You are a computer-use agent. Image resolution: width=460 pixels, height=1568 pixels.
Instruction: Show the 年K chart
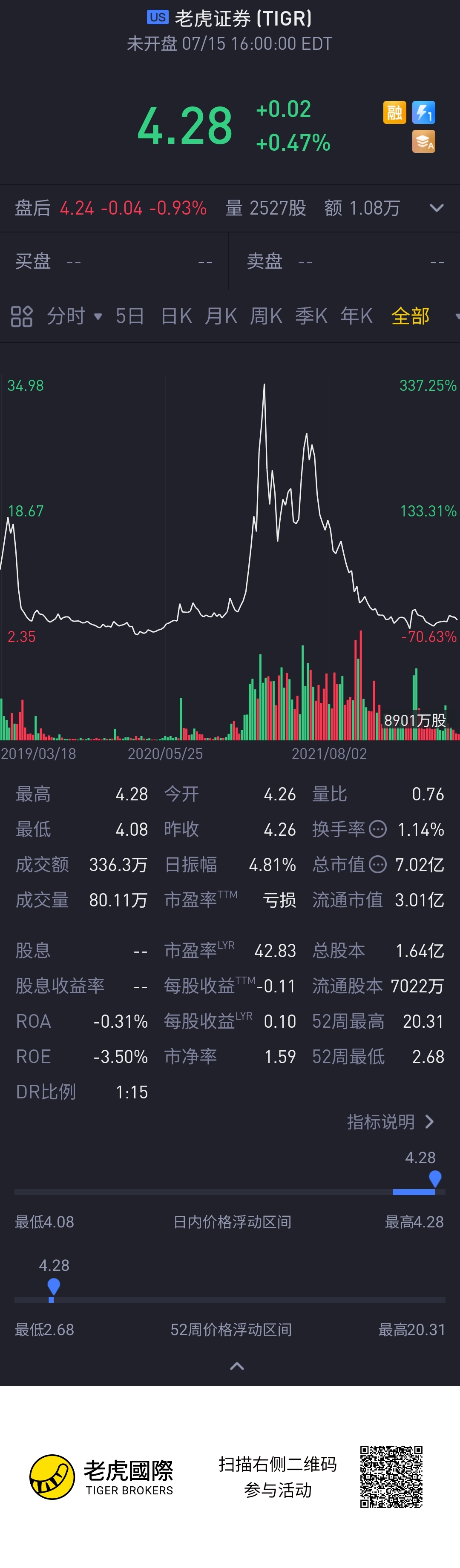(x=356, y=316)
